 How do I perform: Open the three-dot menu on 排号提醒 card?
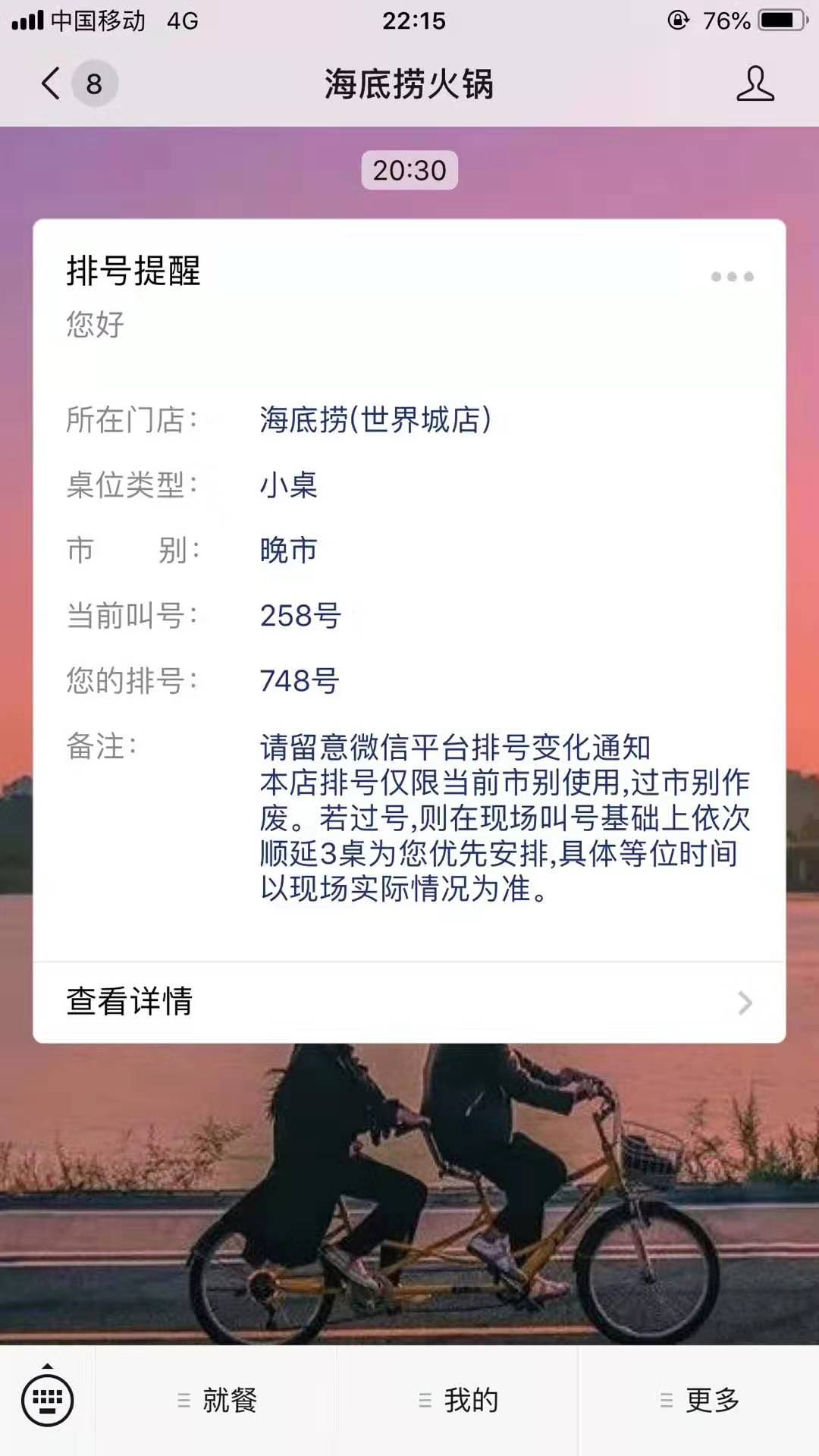point(732,277)
